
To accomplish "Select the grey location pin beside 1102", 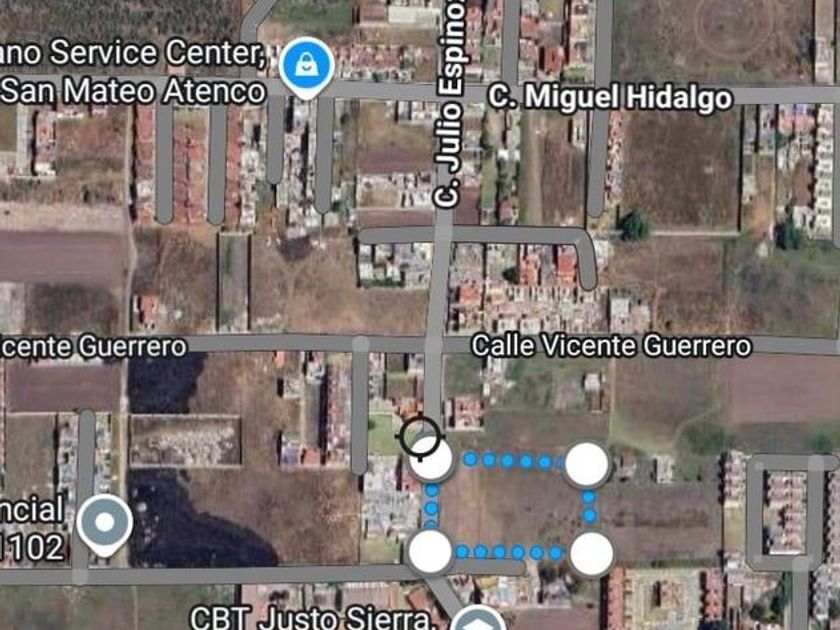I will pos(105,524).
